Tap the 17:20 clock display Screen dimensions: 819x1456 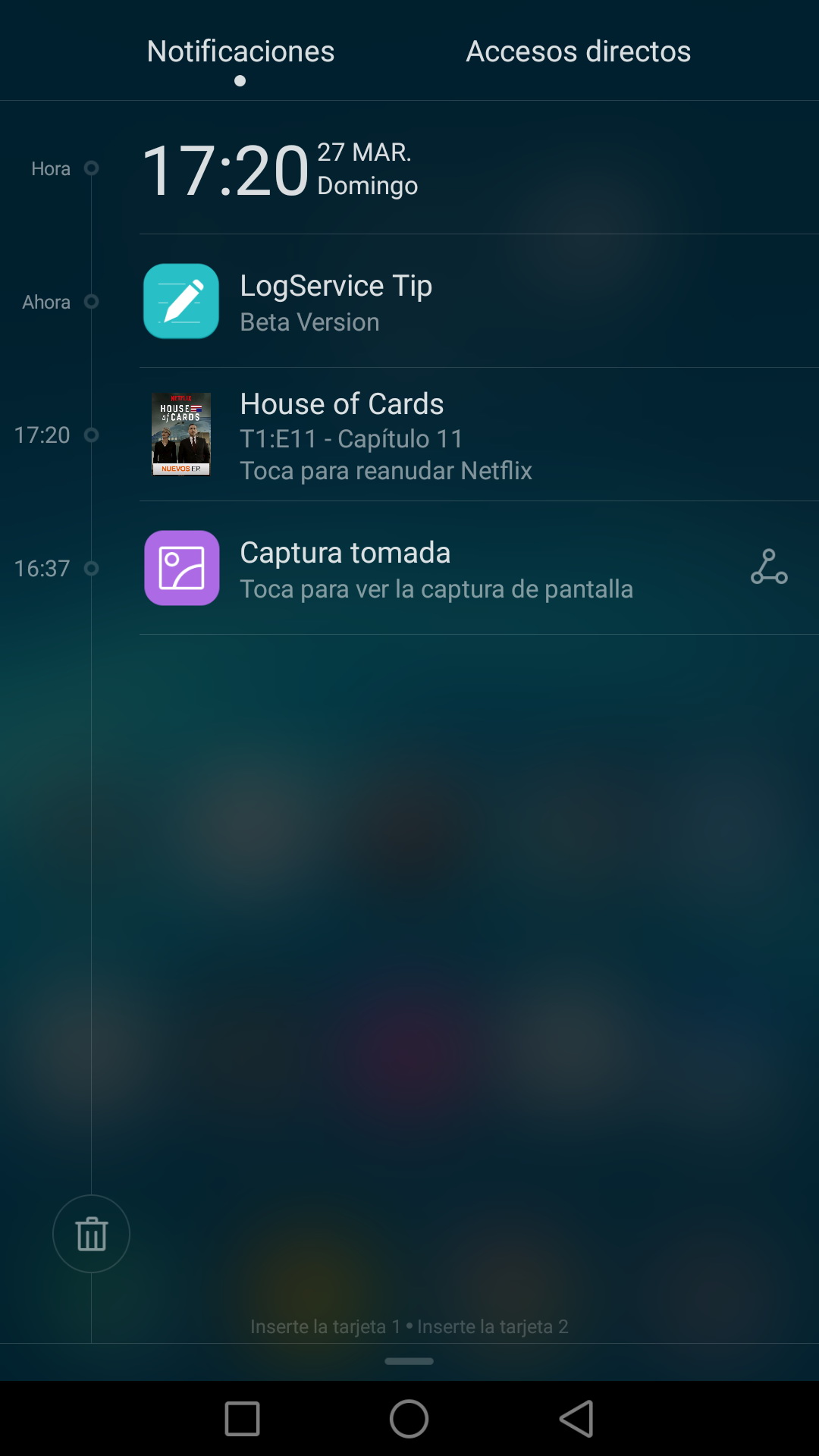(226, 170)
